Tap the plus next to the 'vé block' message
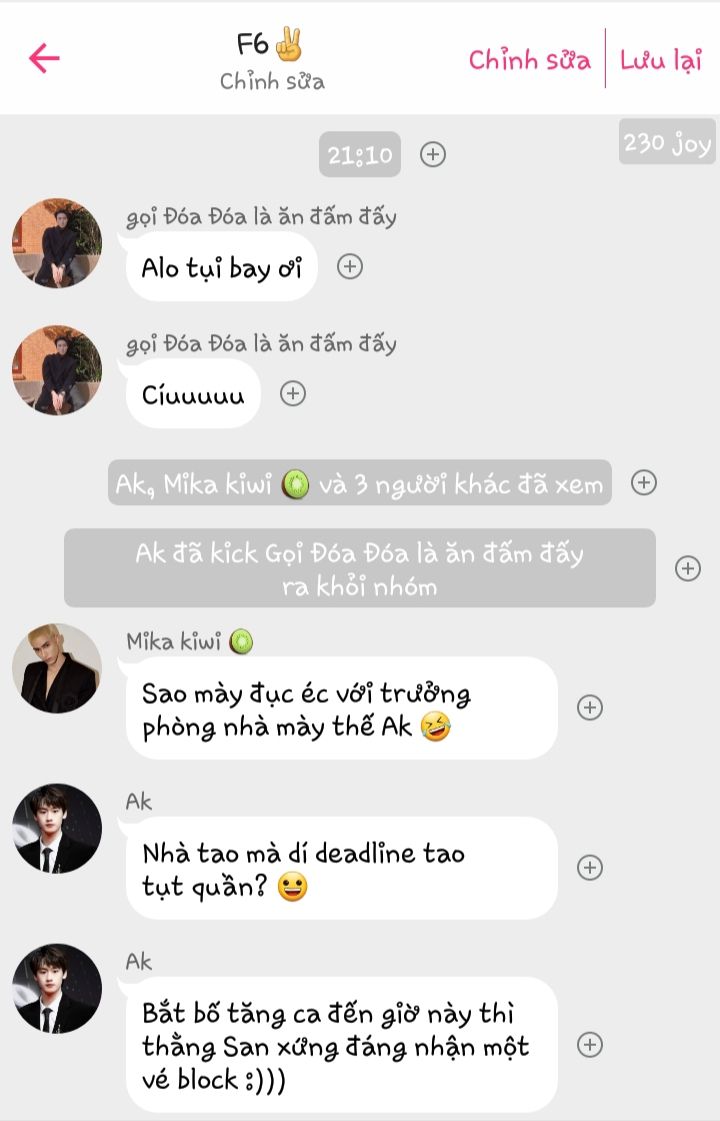Viewport: 720px width, 1121px height. [x=590, y=1045]
